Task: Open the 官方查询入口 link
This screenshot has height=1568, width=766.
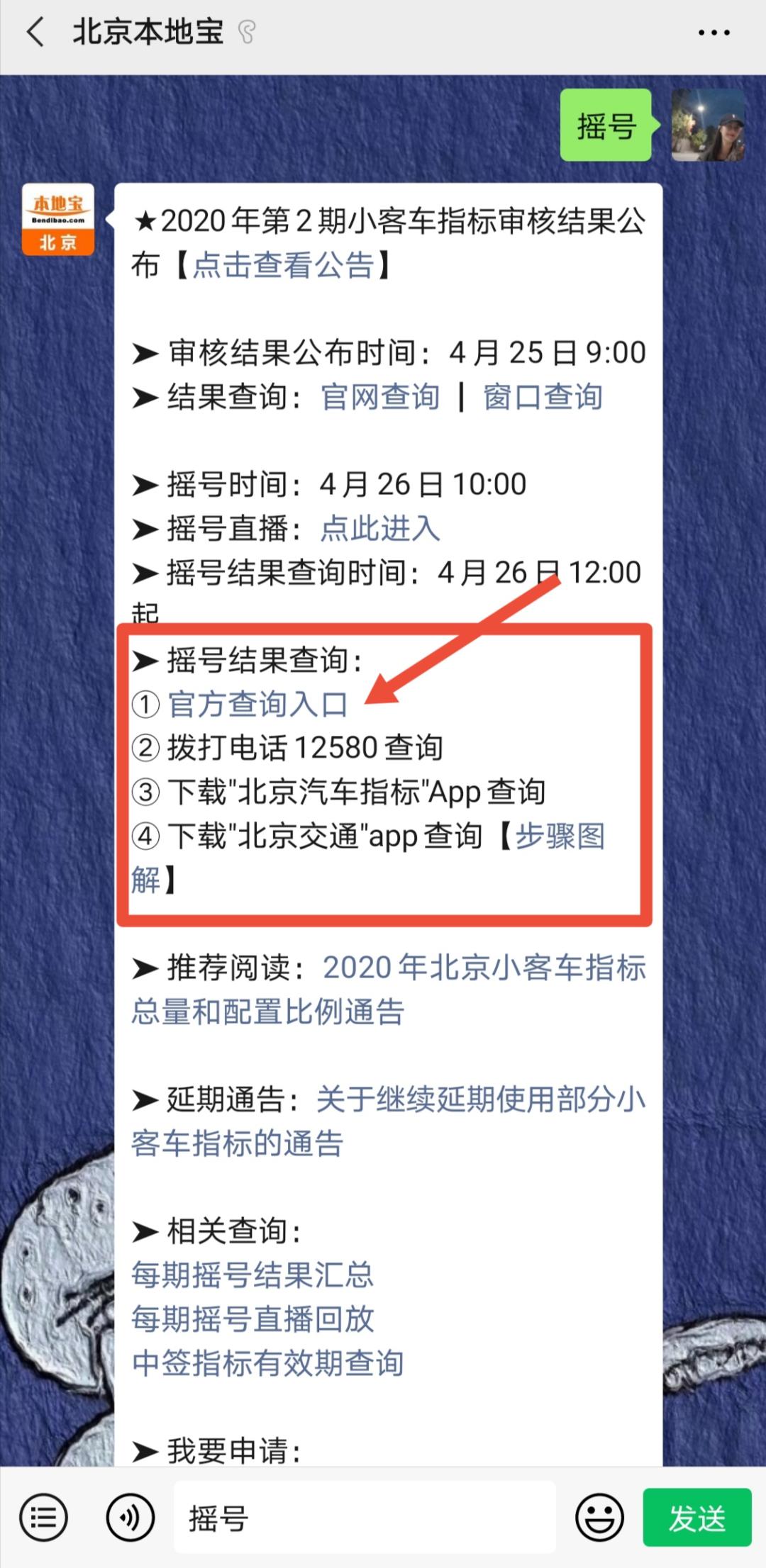Action: click(257, 704)
